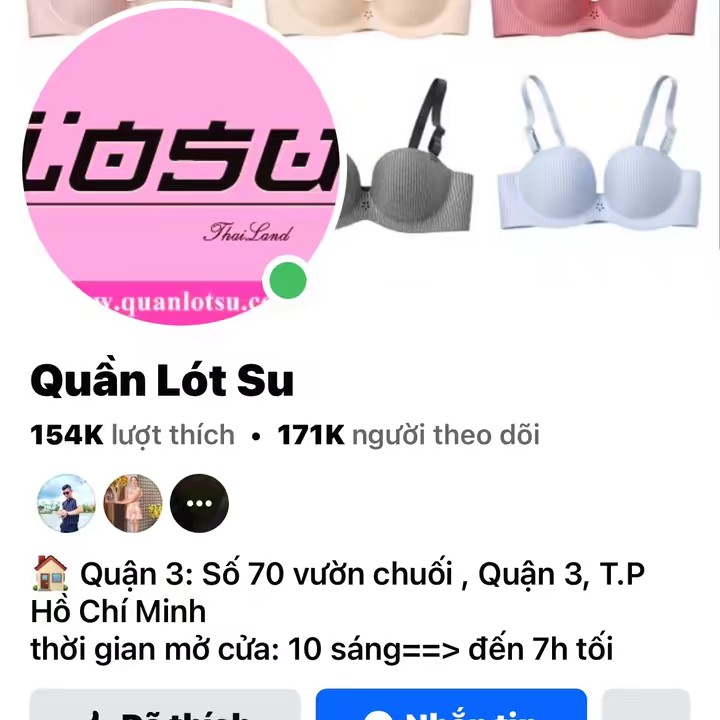Screen dimensions: 720x720
Task: Open the three-dots circle of more followers
Action: click(199, 503)
